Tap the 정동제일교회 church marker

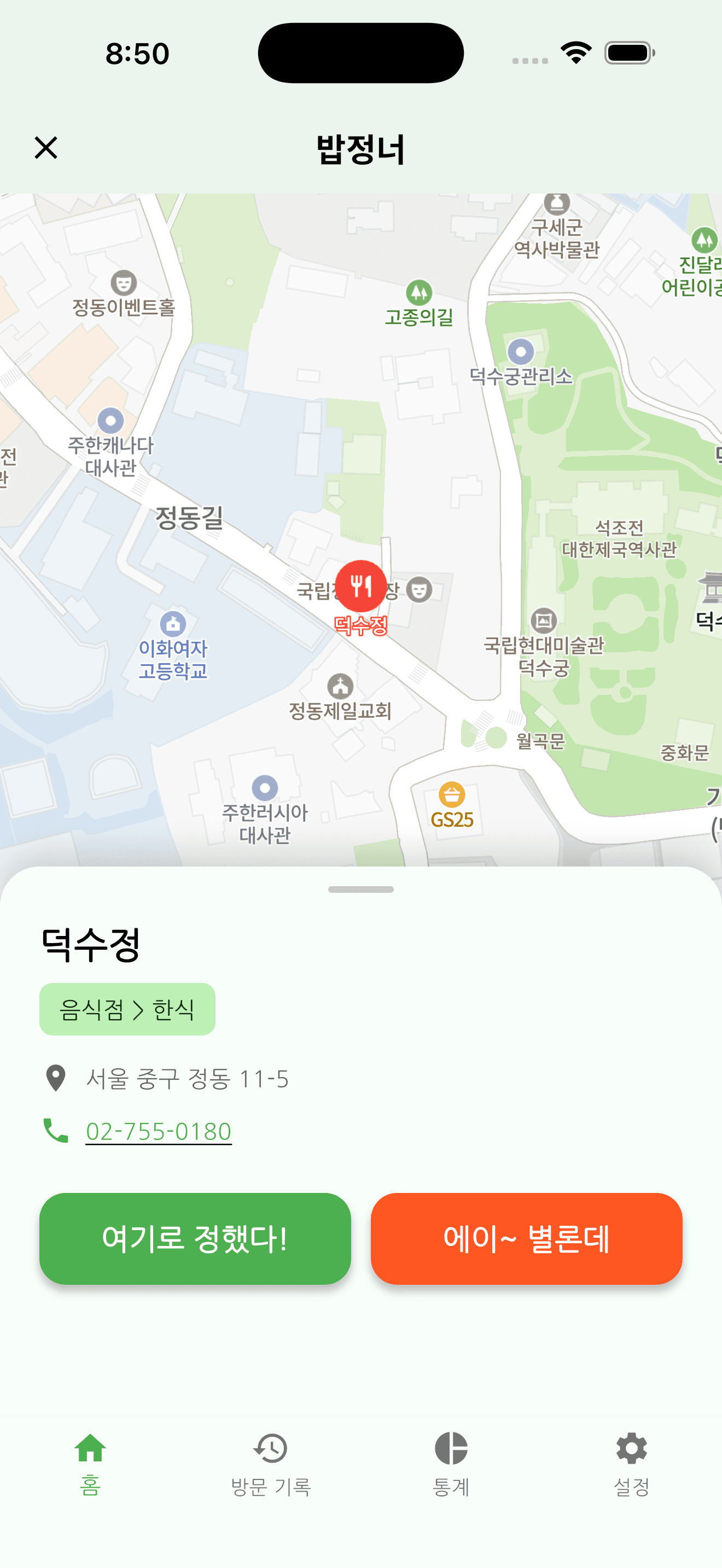coord(341,687)
